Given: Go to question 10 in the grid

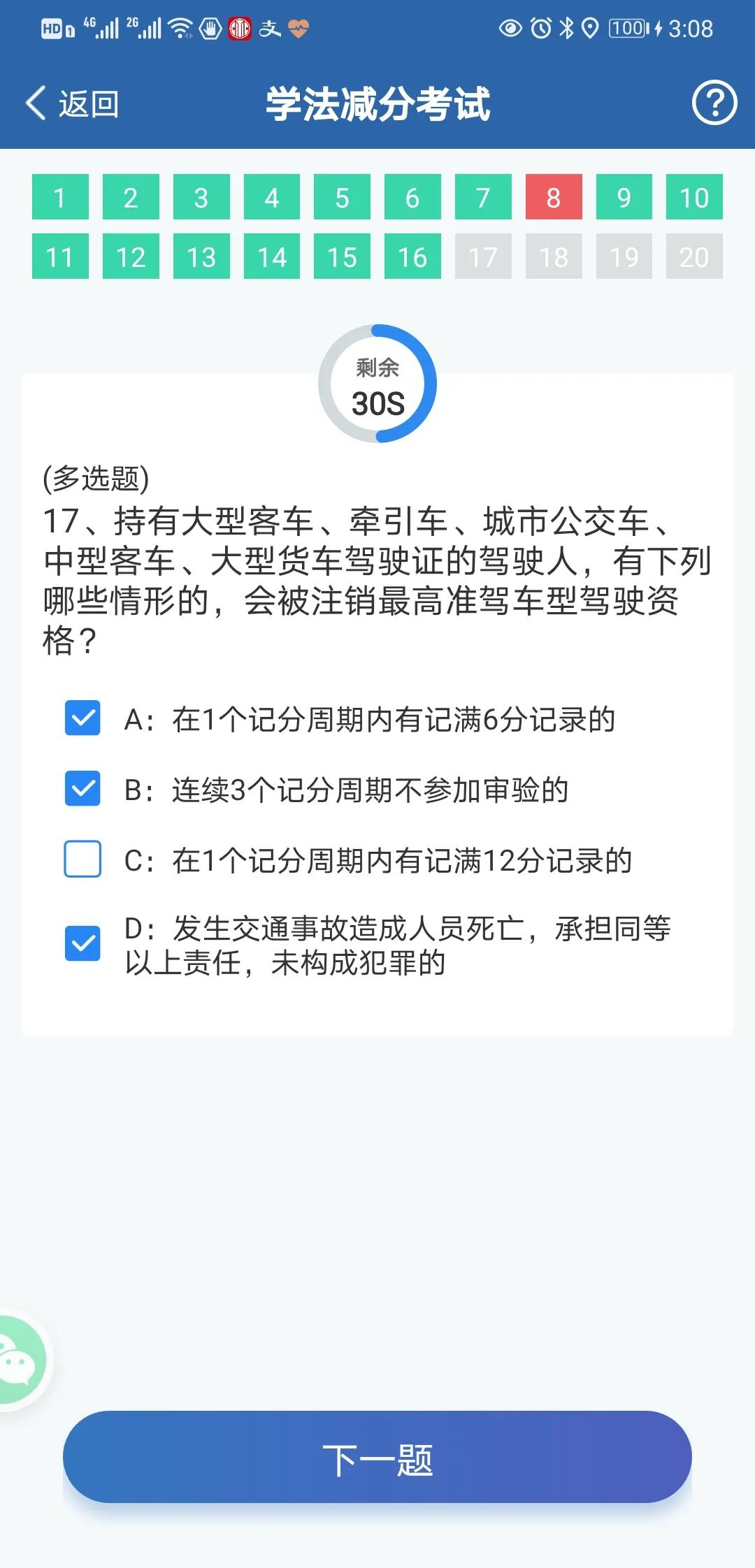Looking at the screenshot, I should [x=694, y=197].
